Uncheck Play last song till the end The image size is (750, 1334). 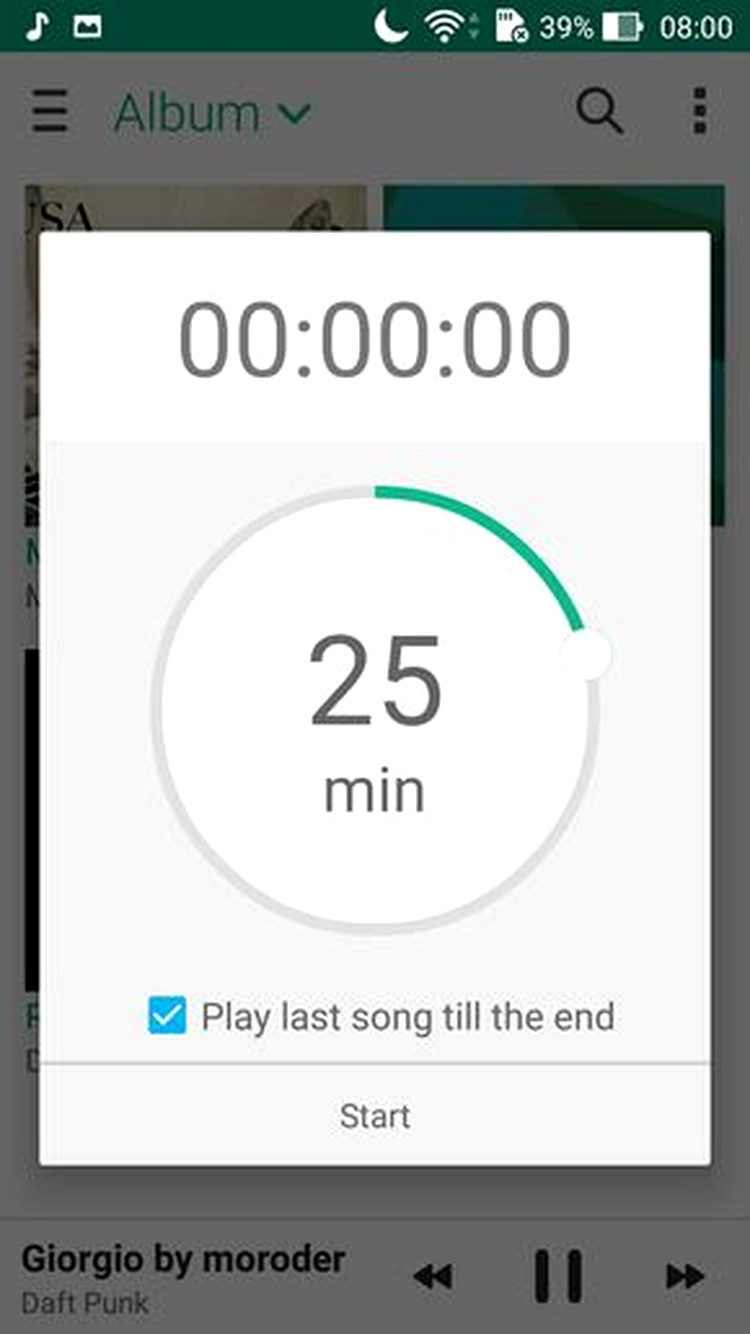(x=167, y=1016)
